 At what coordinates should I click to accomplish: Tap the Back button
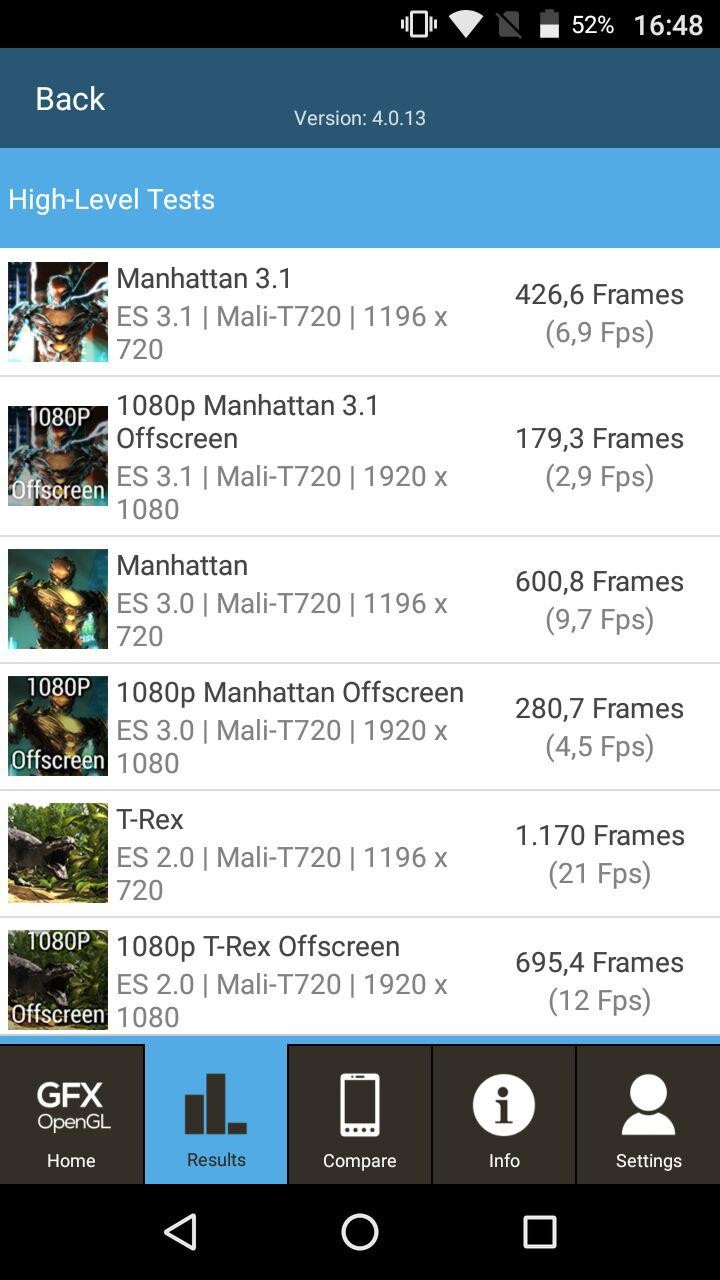[70, 99]
